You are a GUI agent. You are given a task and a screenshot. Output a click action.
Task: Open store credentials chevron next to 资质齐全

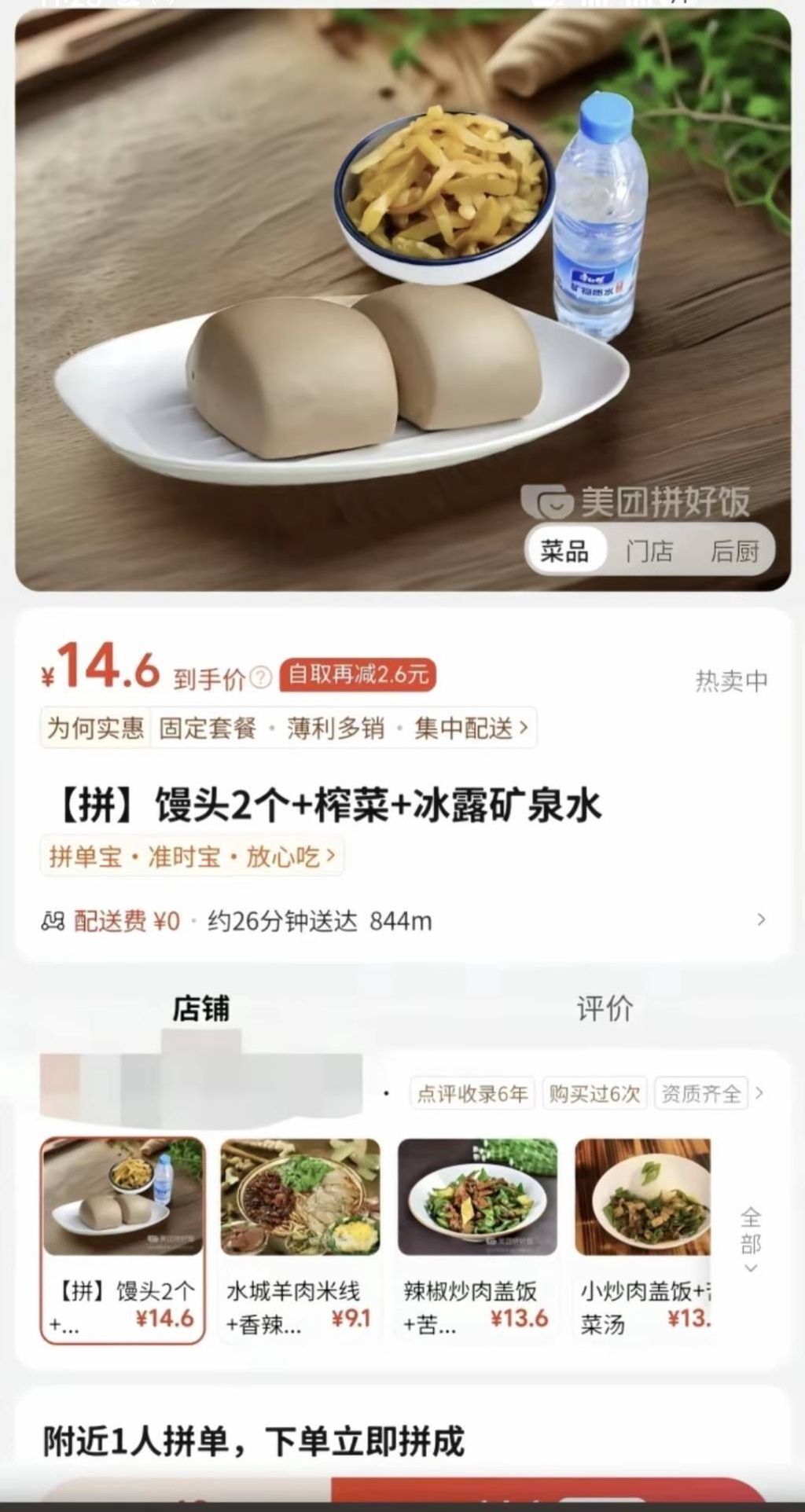(759, 1093)
